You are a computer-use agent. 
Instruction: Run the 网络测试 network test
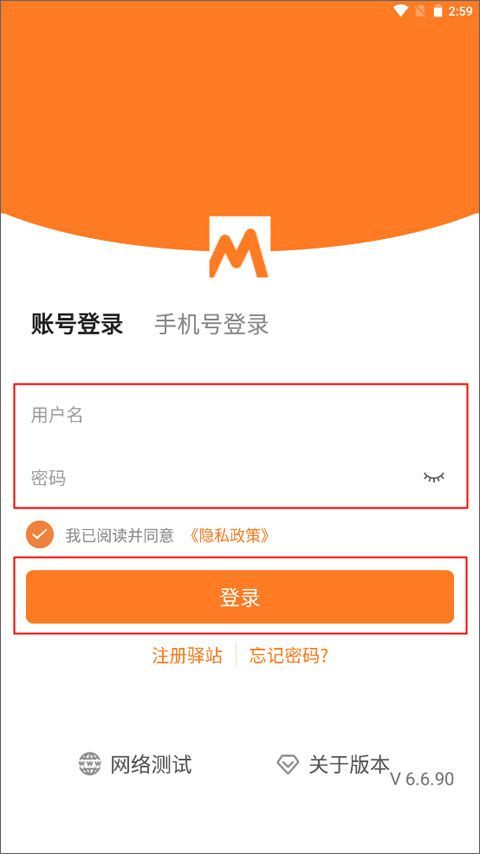[x=135, y=764]
